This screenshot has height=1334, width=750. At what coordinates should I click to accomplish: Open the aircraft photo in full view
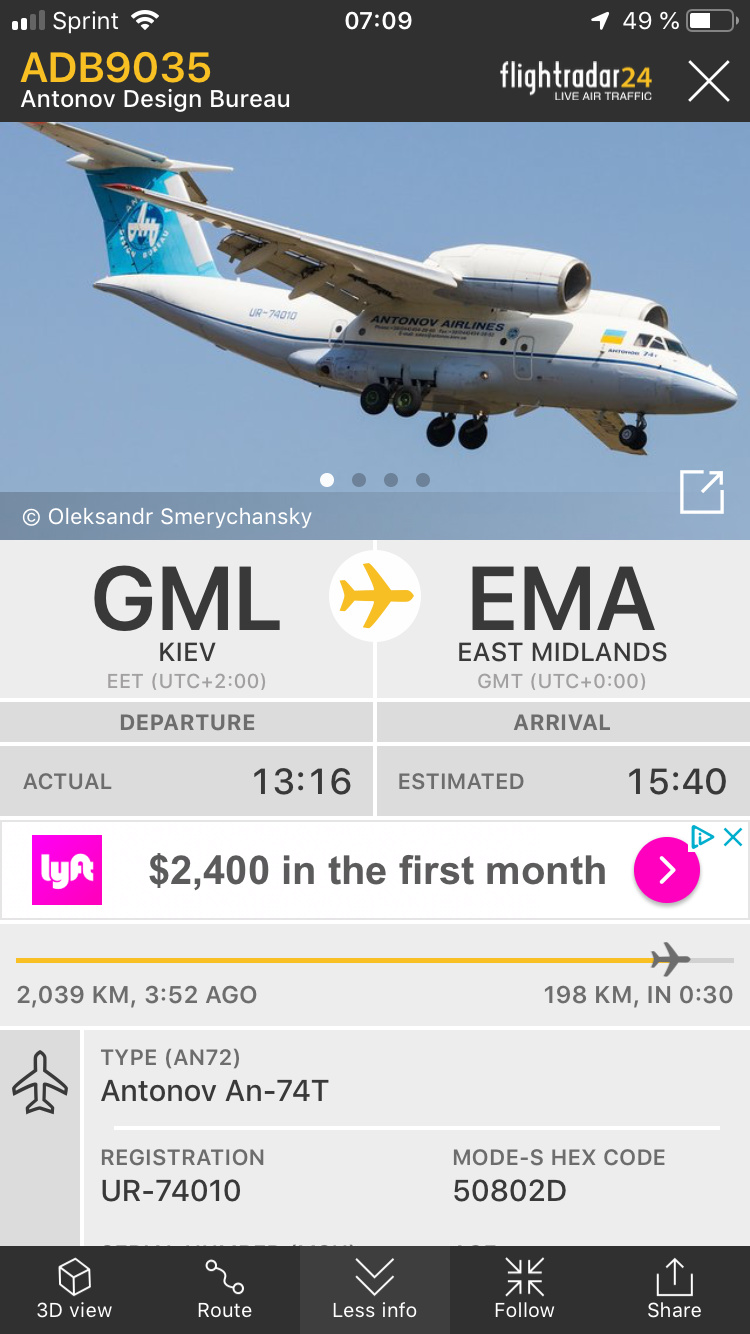click(x=701, y=492)
